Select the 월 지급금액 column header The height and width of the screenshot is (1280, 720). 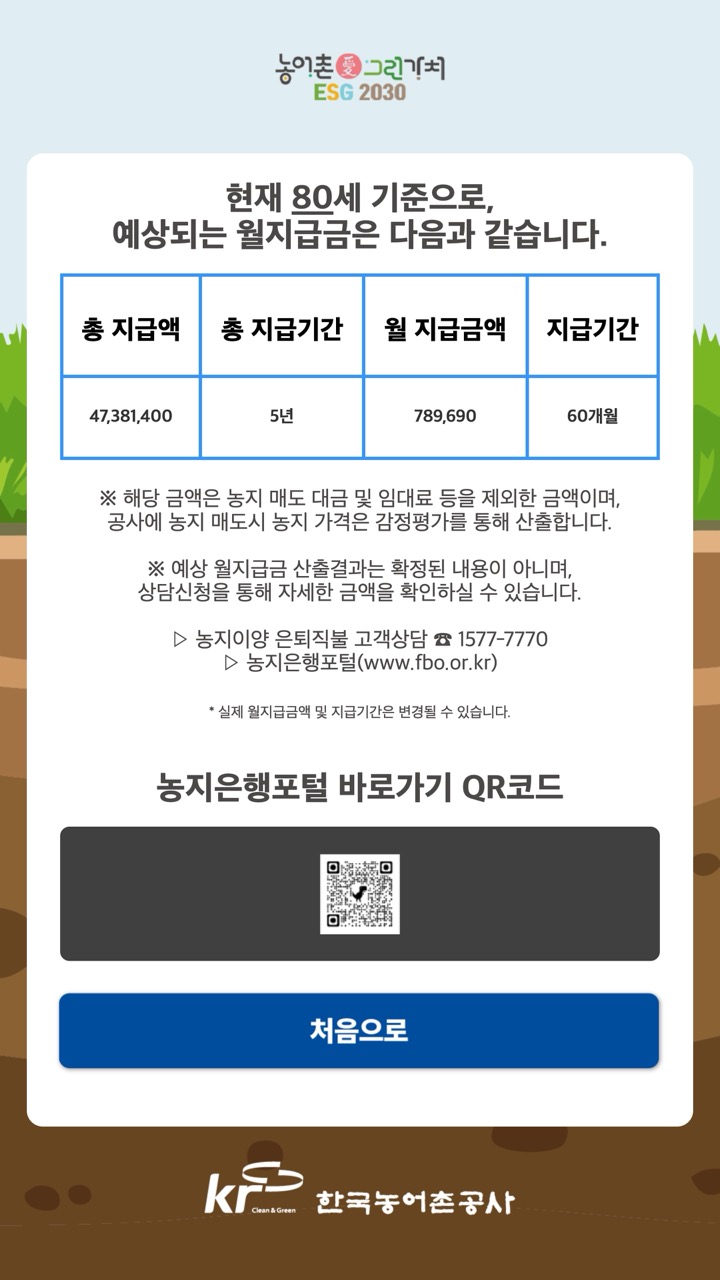tap(446, 325)
